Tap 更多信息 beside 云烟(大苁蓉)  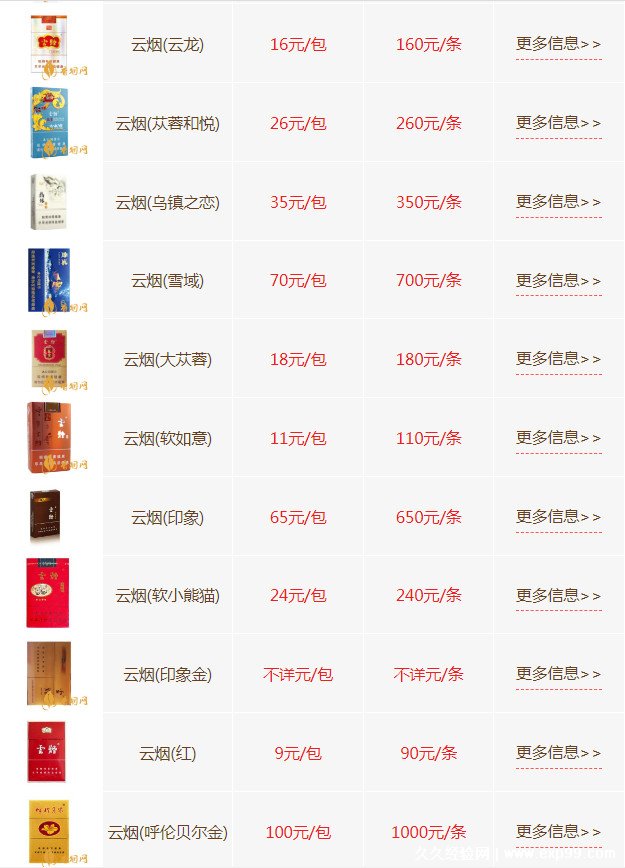pyautogui.click(x=558, y=359)
